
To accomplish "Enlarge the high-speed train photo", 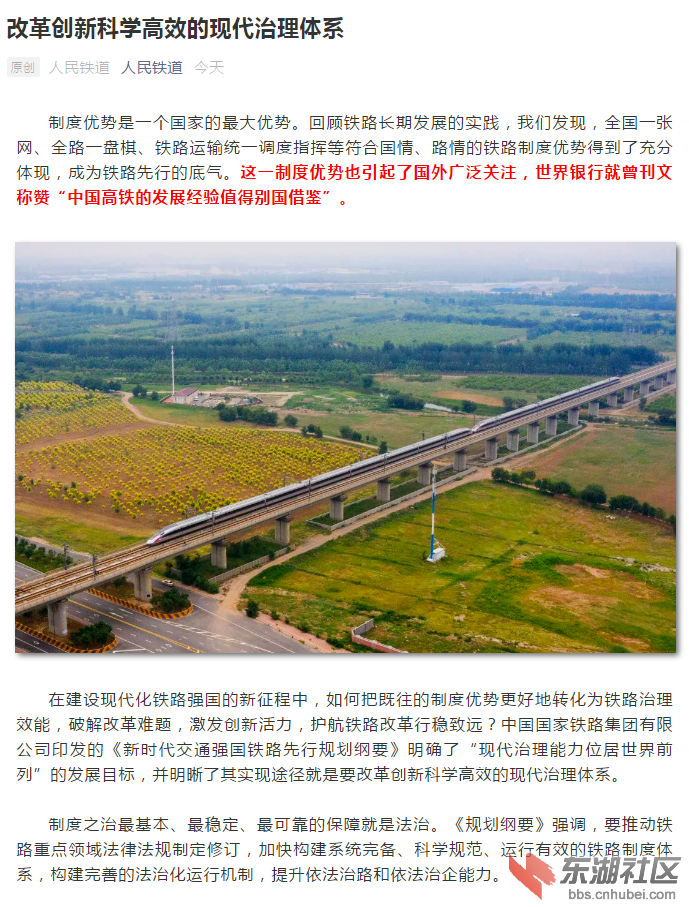I will click(x=345, y=447).
